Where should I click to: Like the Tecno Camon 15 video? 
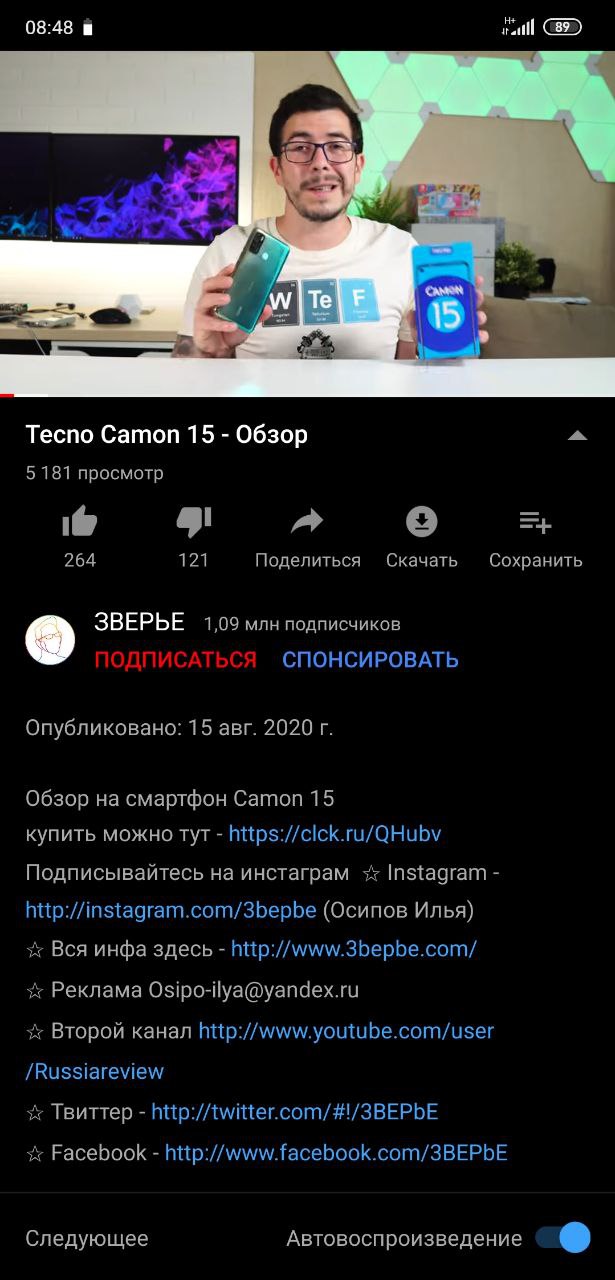80,522
